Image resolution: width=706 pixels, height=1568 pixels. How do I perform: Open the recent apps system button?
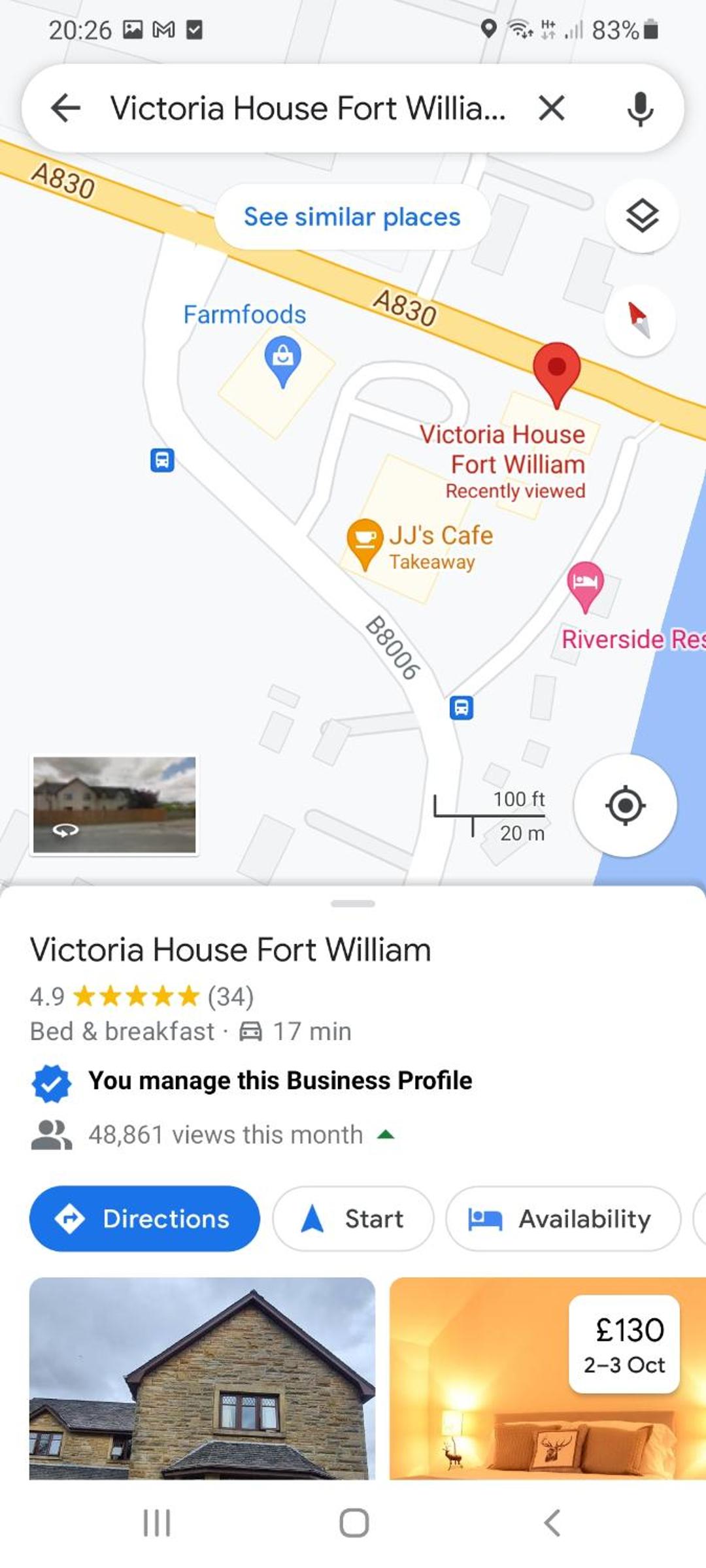(157, 1523)
